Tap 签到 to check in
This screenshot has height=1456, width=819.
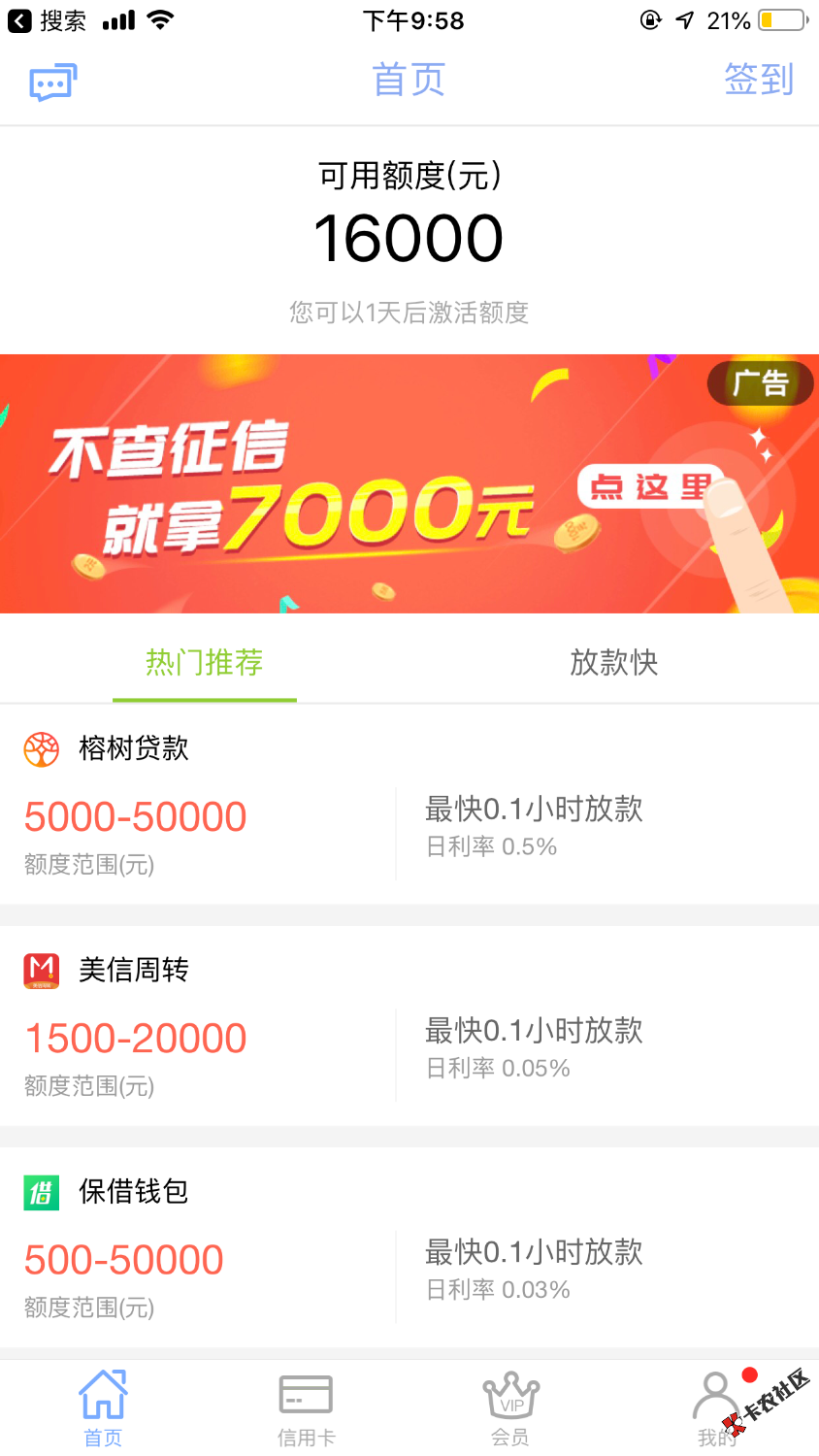click(758, 80)
